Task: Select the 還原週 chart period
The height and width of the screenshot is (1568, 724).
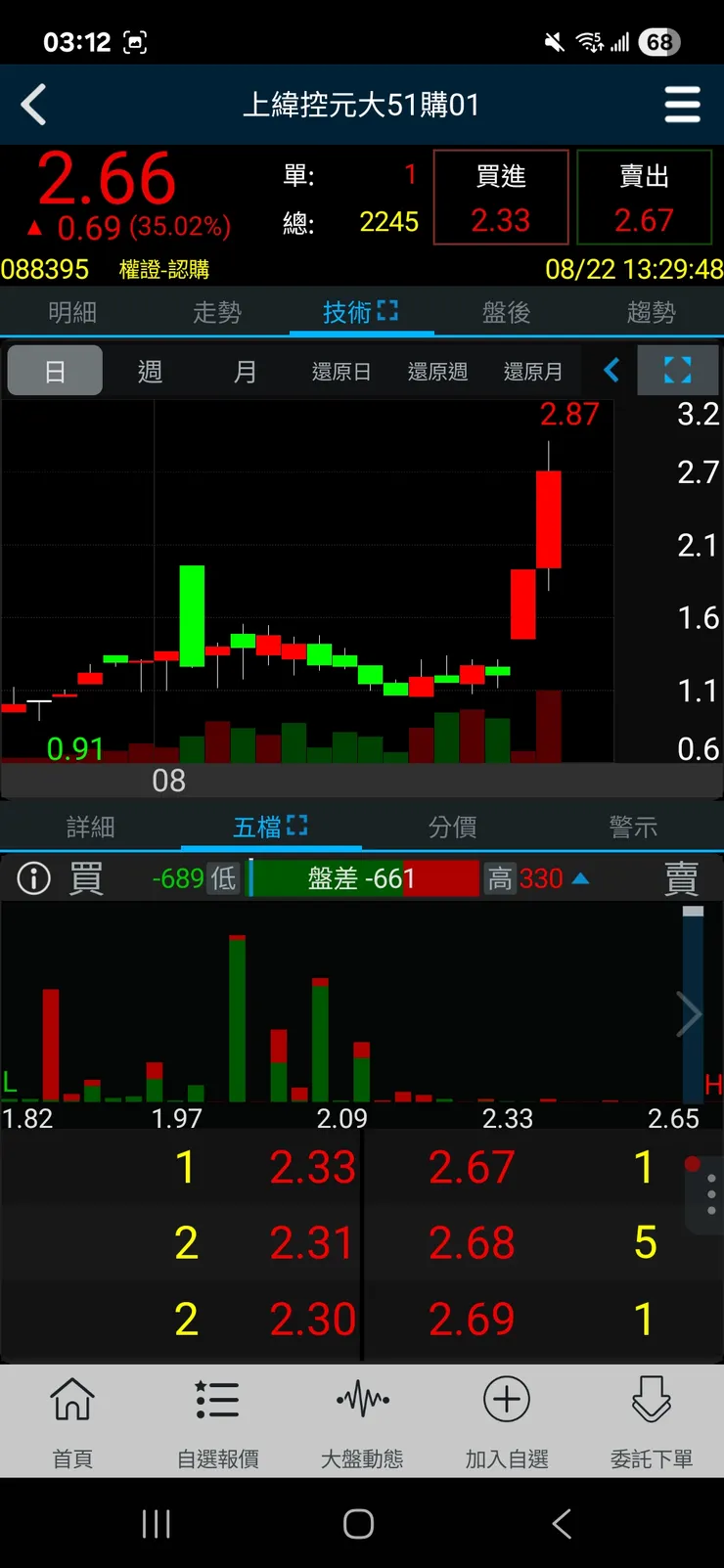Action: coord(437,372)
